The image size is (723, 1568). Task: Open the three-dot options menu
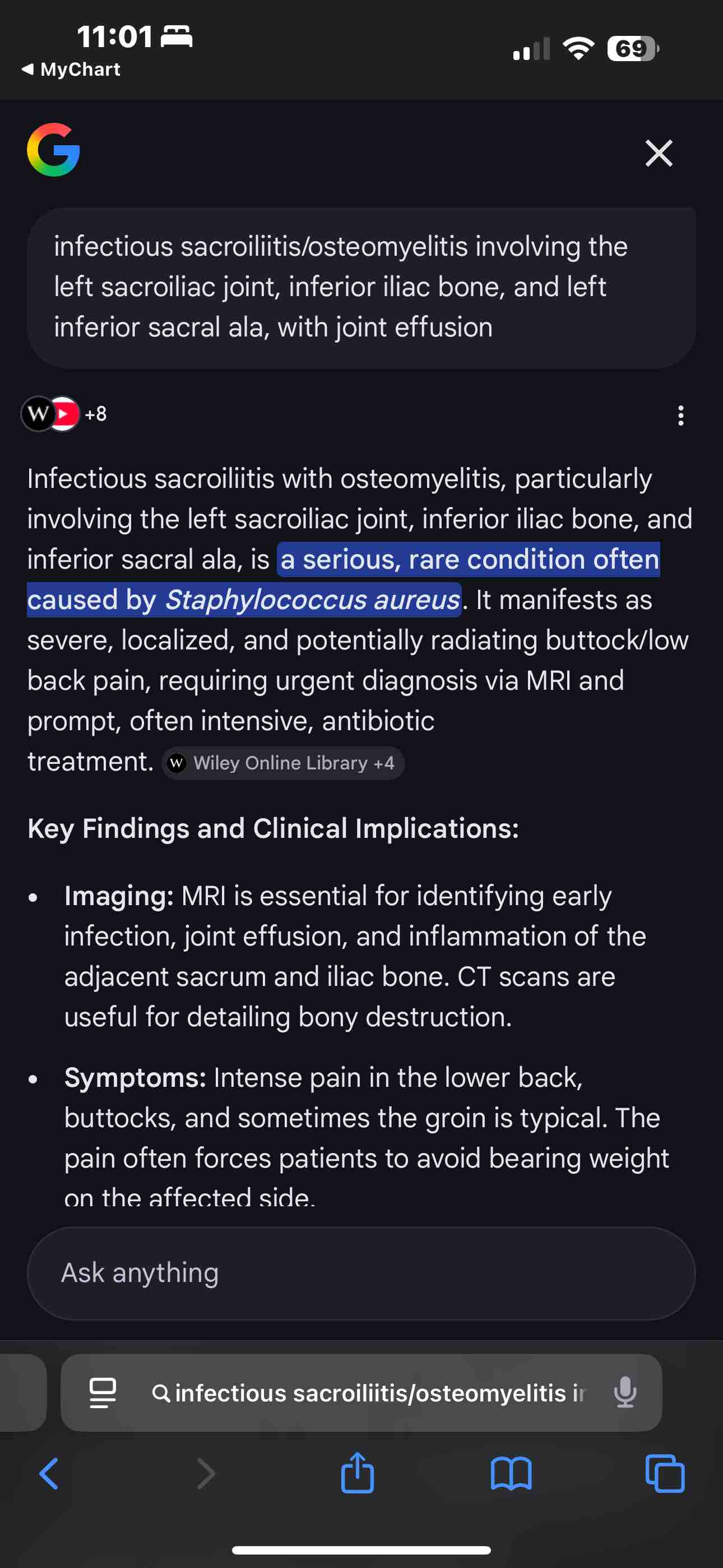point(680,415)
